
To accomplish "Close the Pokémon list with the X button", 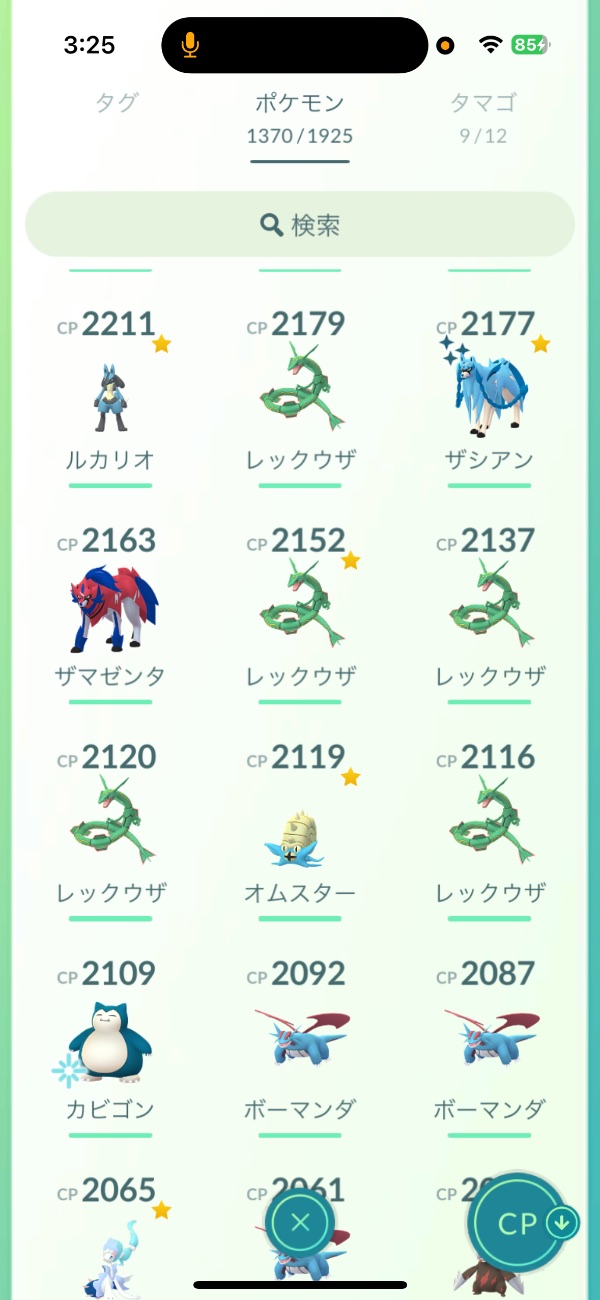I will (x=300, y=1222).
